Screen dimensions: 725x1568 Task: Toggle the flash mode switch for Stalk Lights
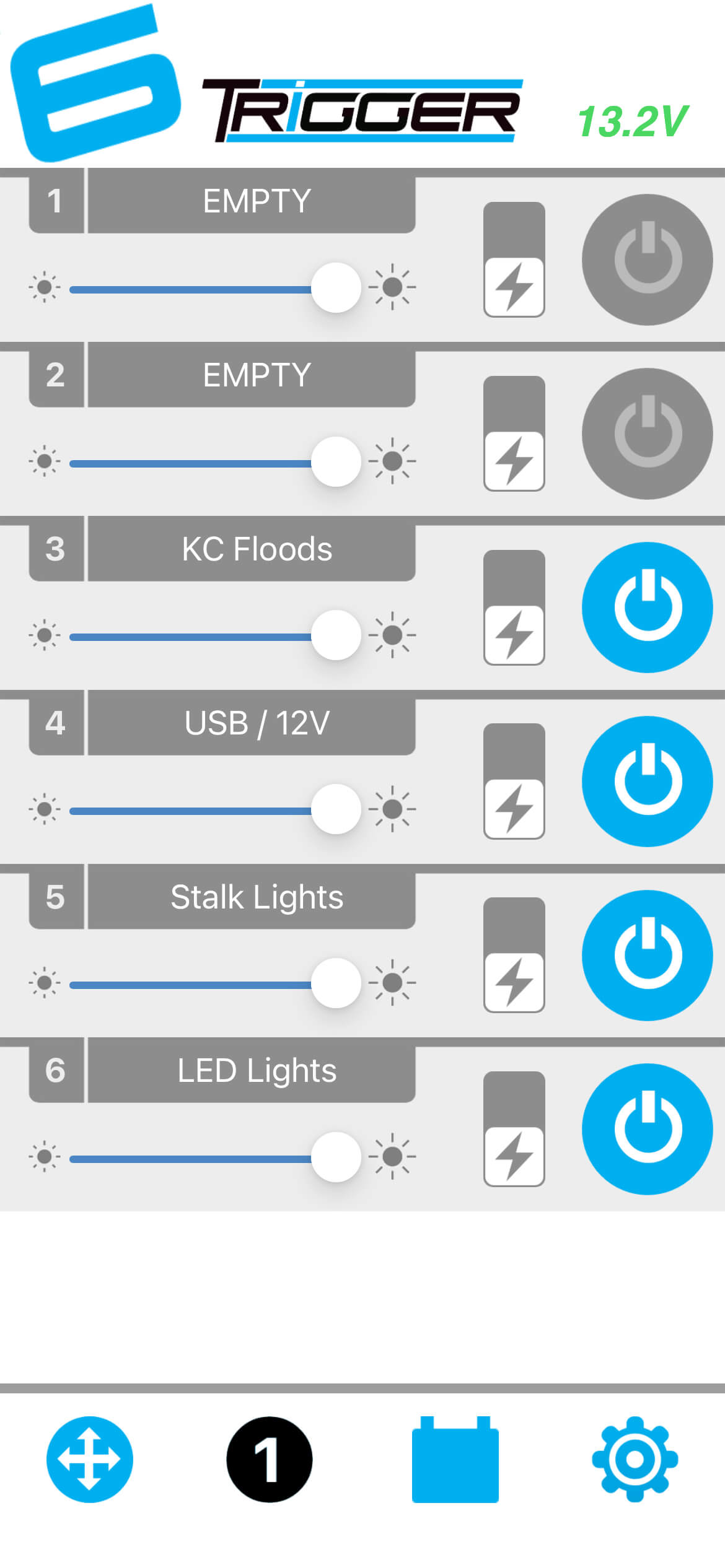pos(514,956)
